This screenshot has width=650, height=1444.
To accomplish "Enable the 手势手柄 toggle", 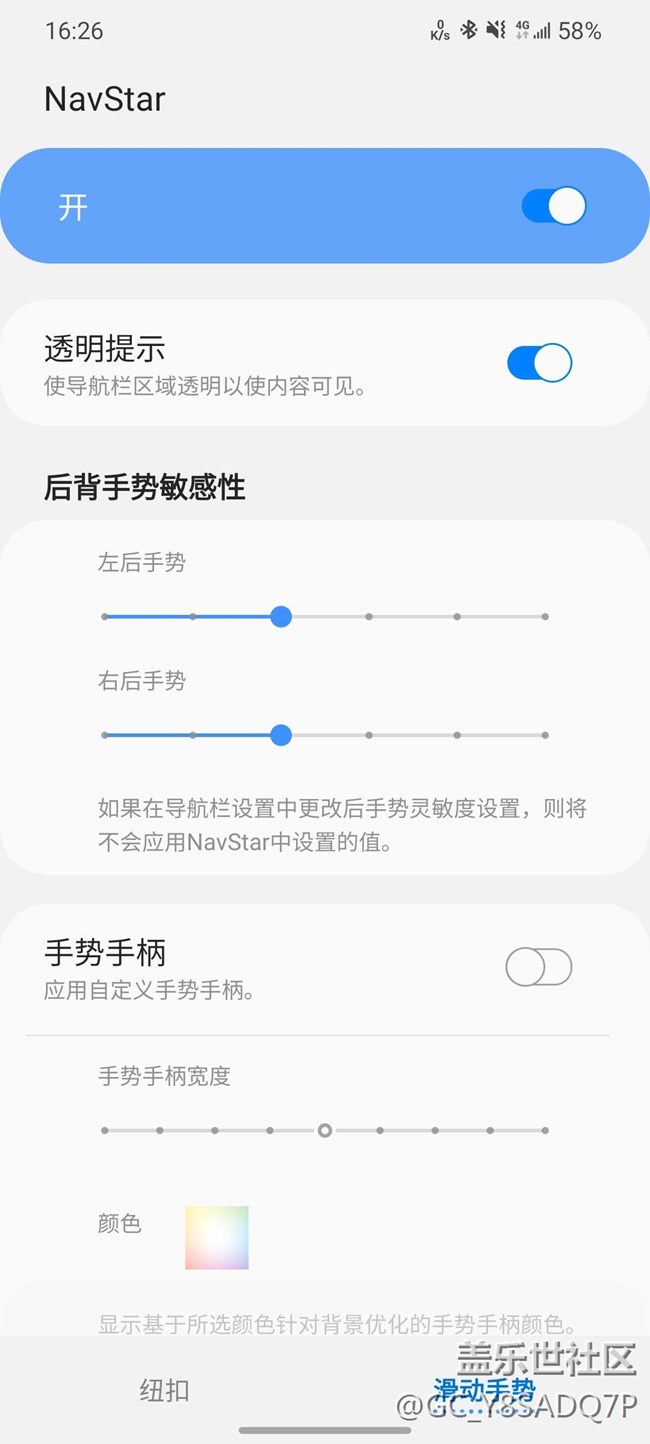I will (539, 967).
